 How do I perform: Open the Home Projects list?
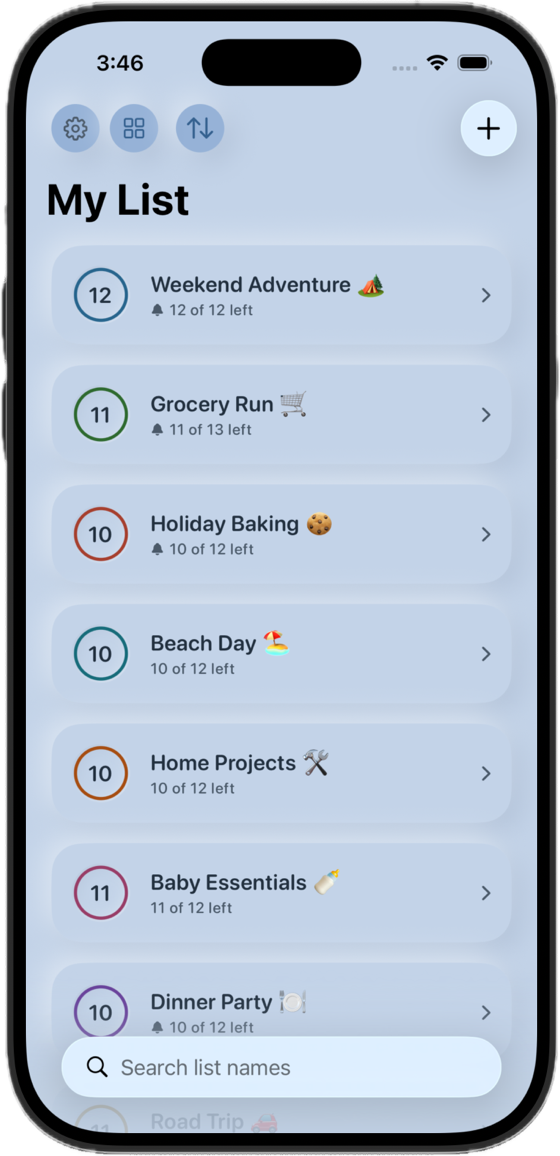(x=281, y=773)
